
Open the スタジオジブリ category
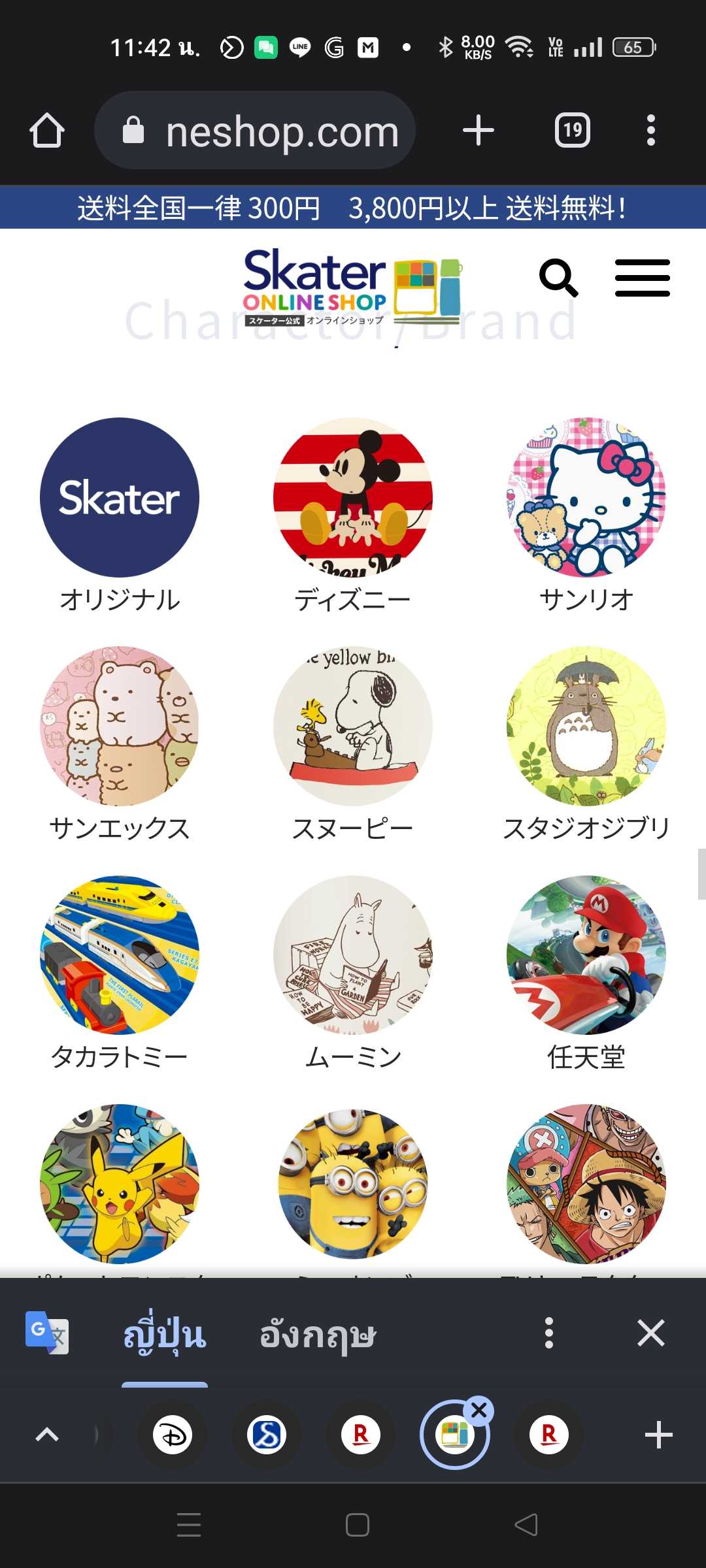(x=586, y=727)
